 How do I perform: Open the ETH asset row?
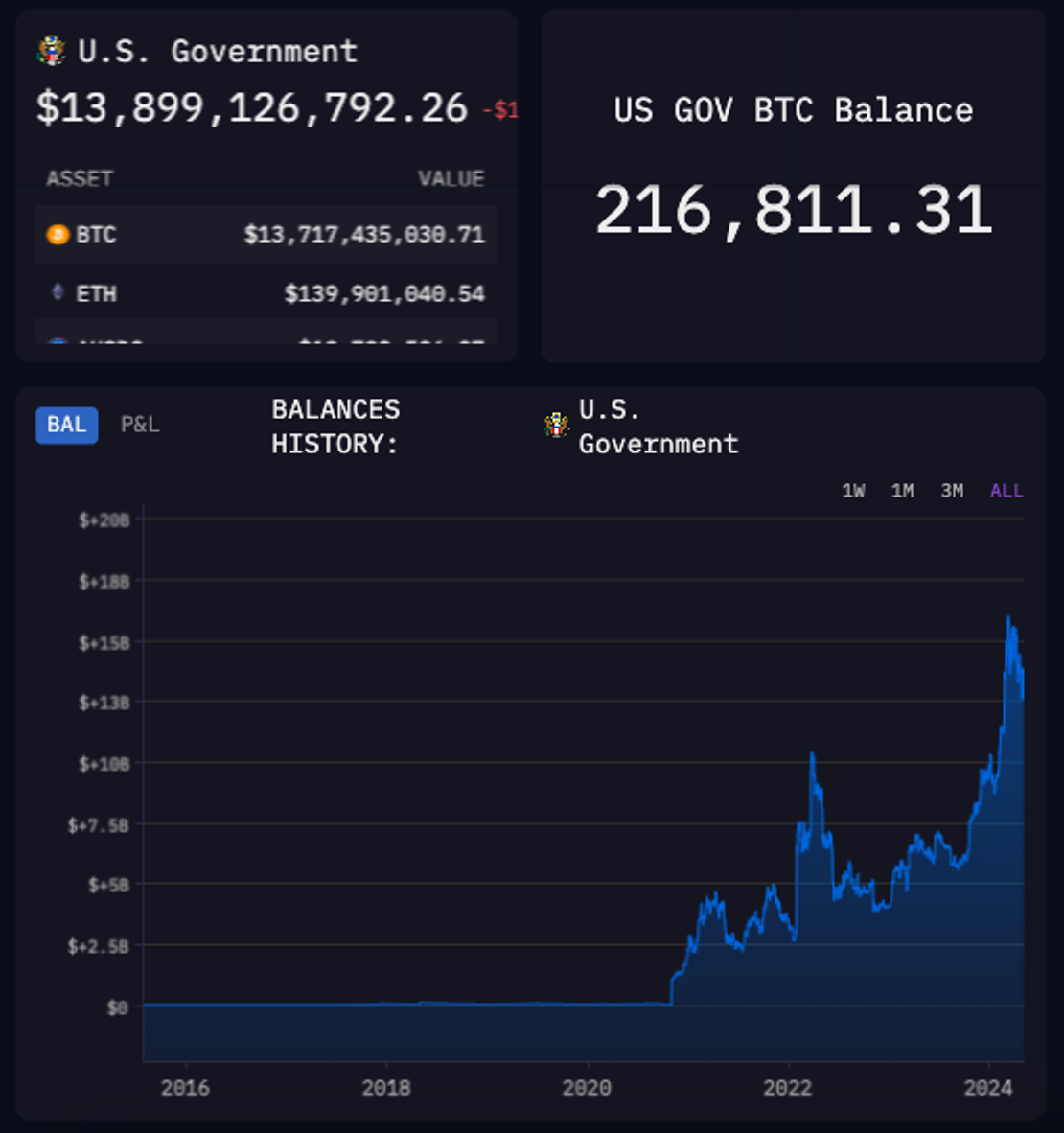point(266,293)
